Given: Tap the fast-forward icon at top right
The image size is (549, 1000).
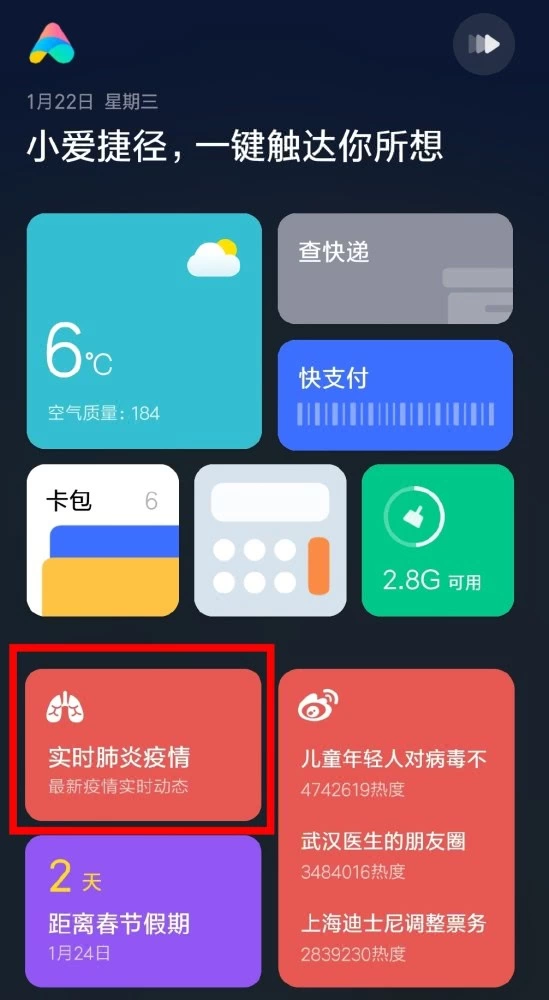Looking at the screenshot, I should click(x=483, y=44).
